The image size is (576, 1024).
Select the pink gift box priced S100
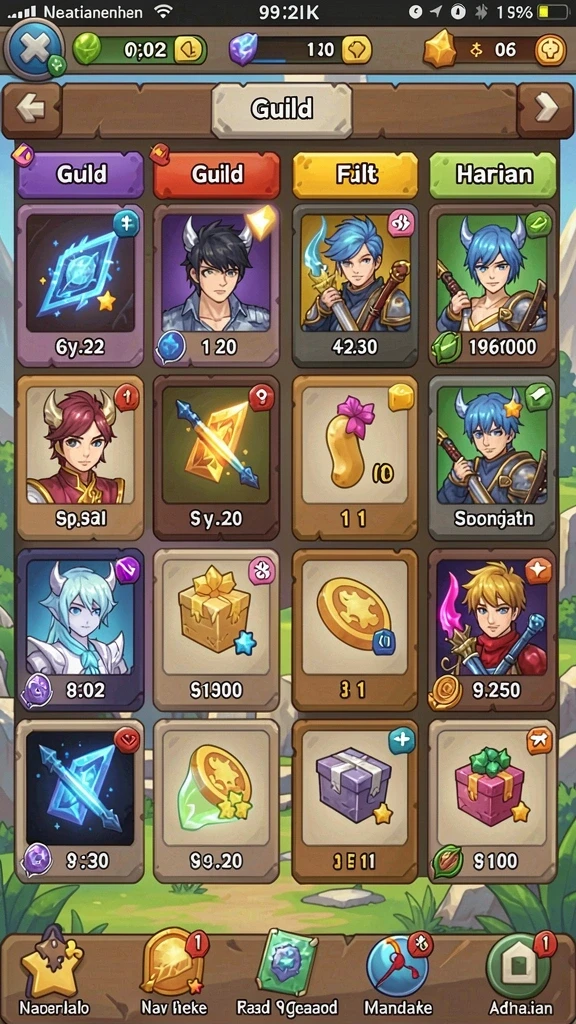click(x=493, y=801)
